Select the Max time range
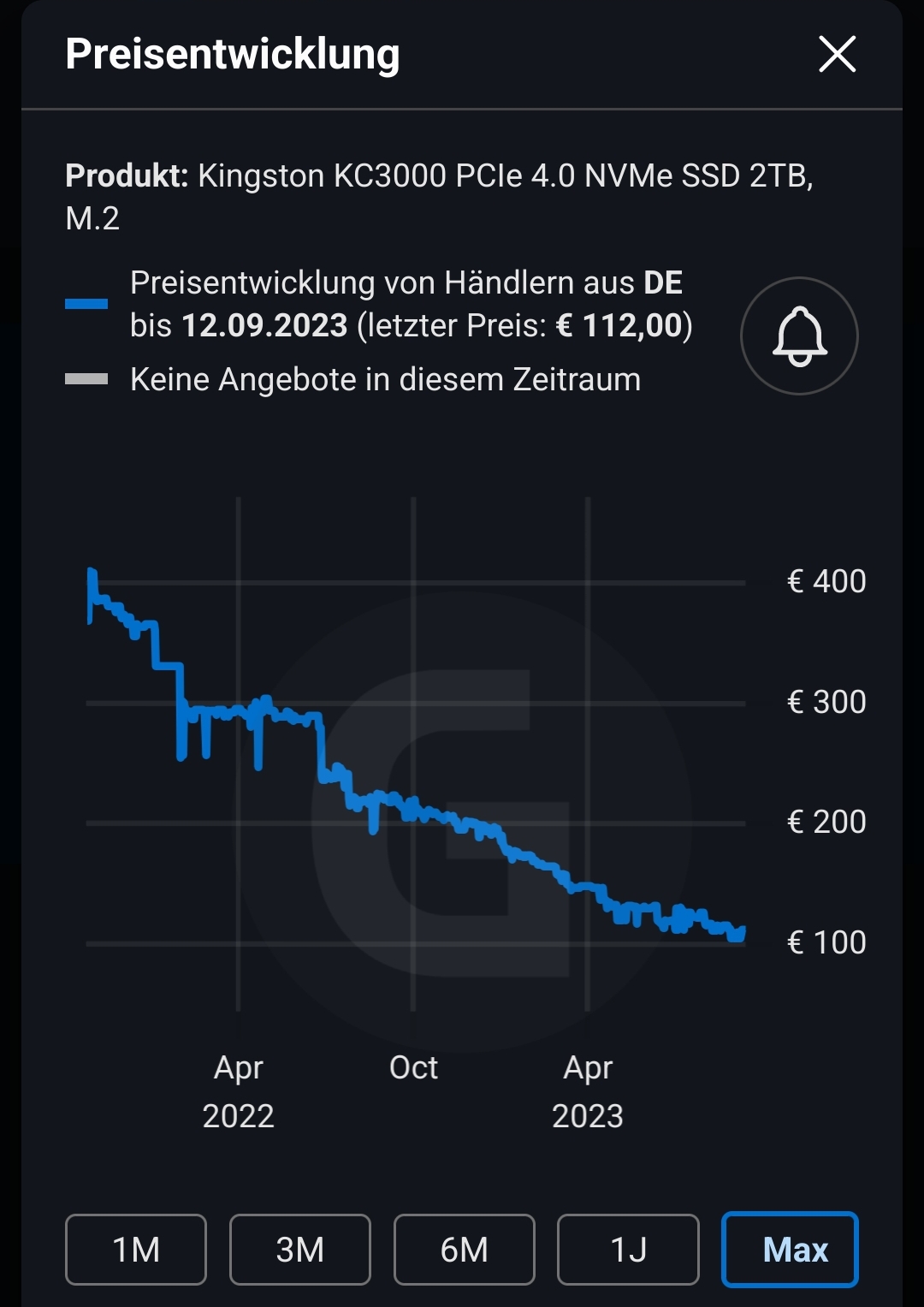Image resolution: width=924 pixels, height=1307 pixels. (x=791, y=1250)
